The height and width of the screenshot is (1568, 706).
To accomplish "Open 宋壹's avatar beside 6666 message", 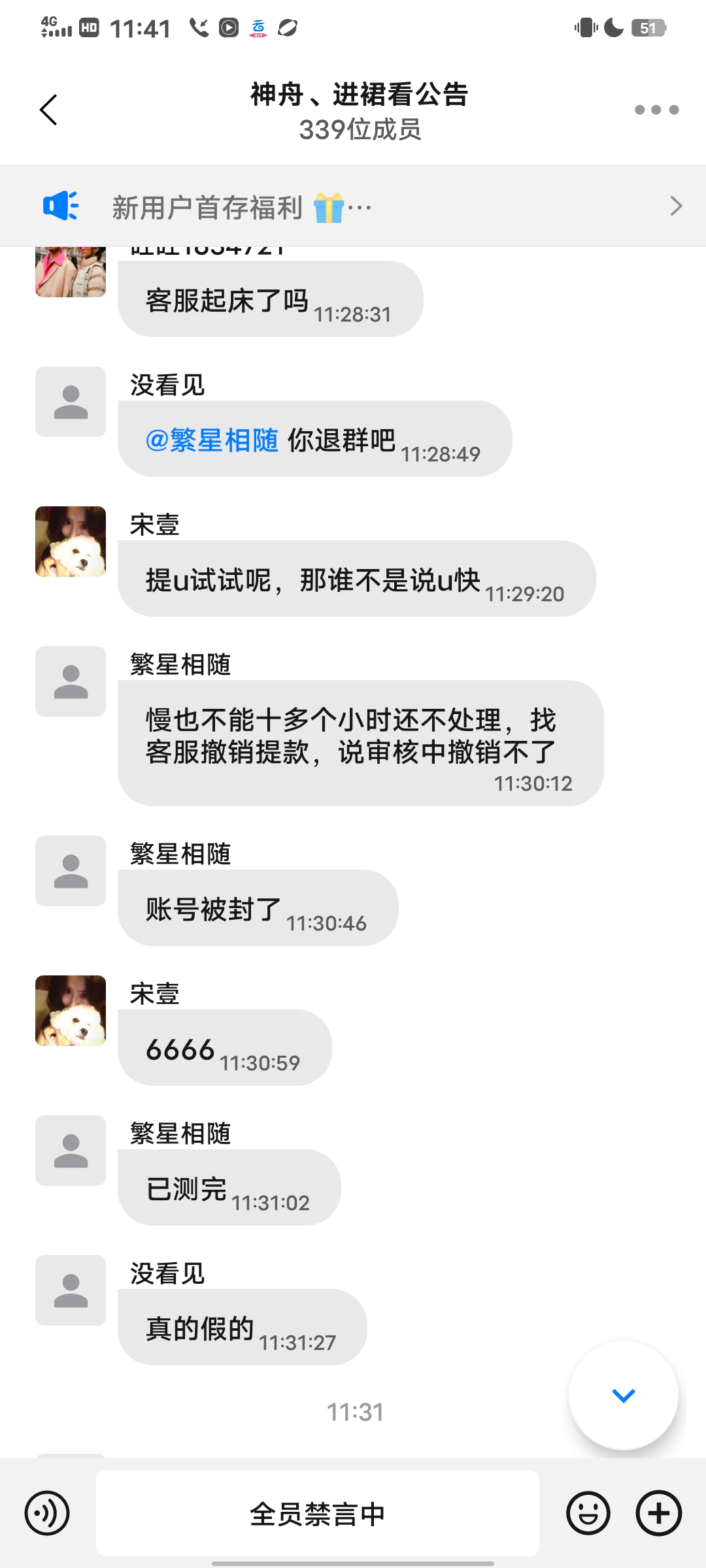I will 71,1011.
